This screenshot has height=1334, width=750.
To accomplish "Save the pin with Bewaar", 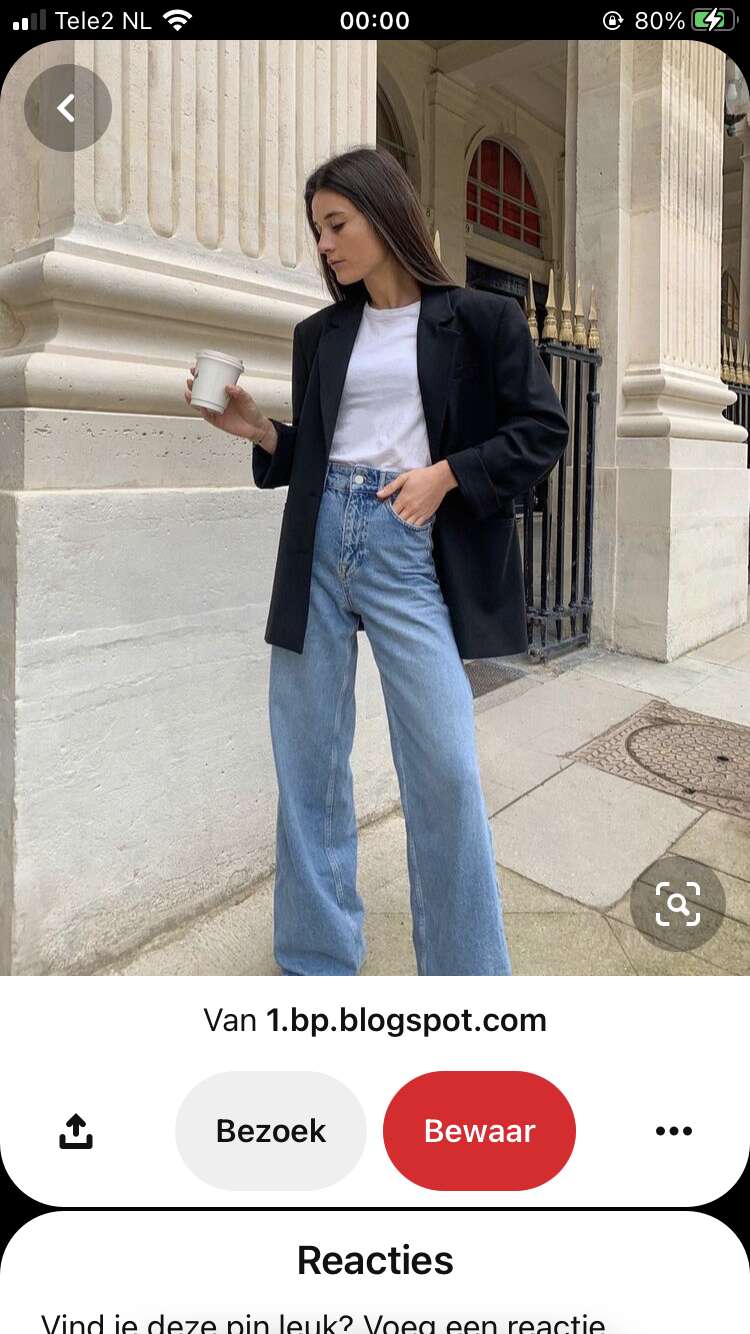I will point(479,1131).
